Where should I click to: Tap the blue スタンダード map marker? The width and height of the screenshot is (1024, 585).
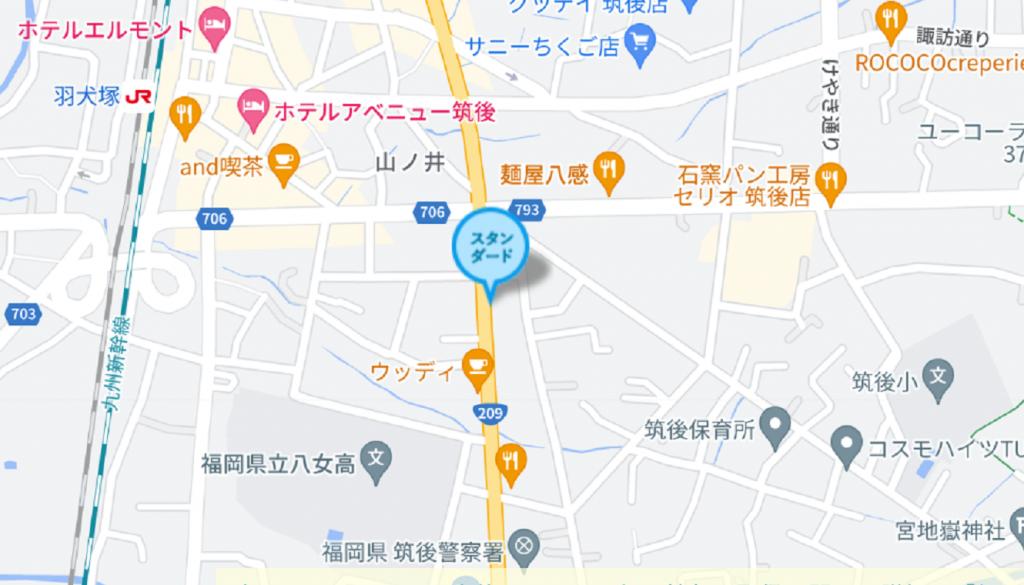pos(490,252)
